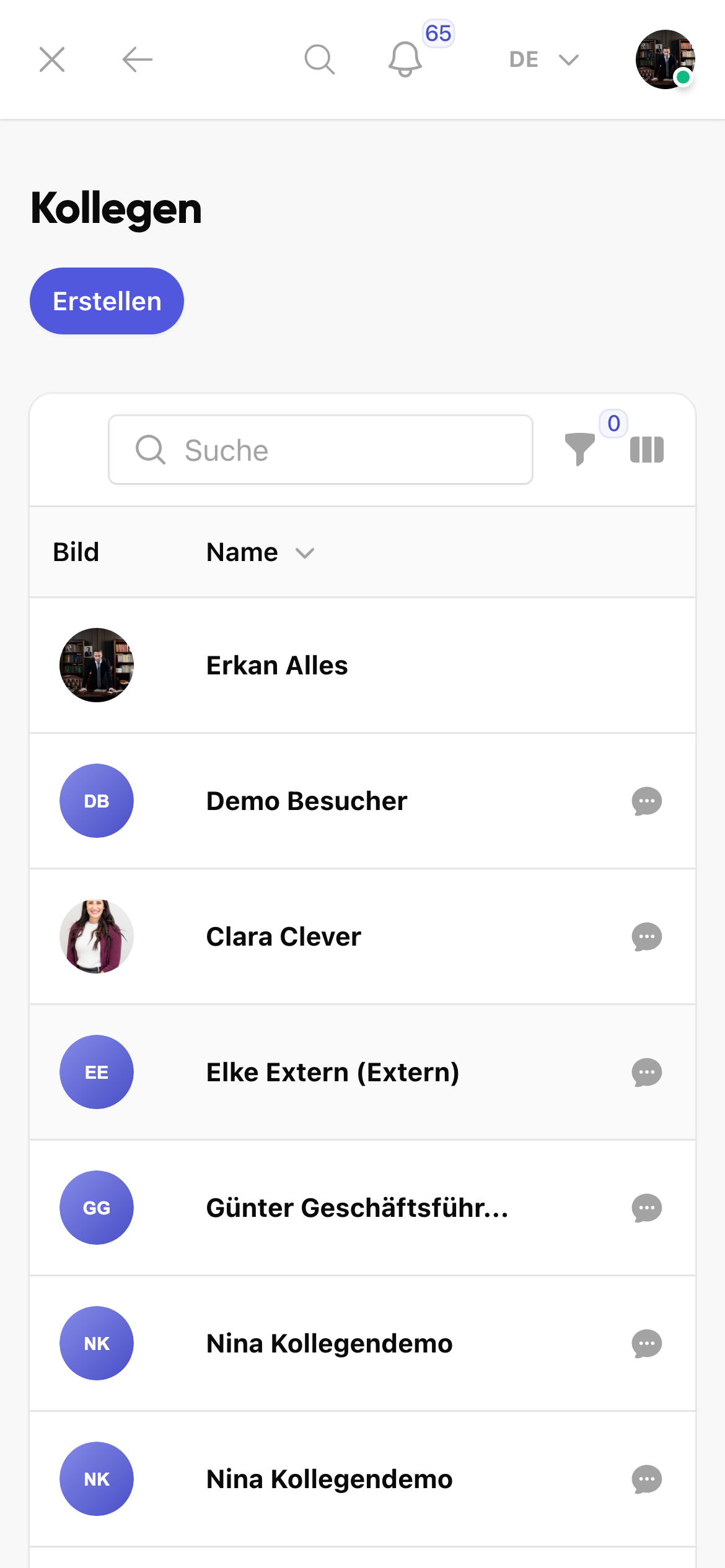Open the Kollegen entry Erkan Alles

pyautogui.click(x=277, y=665)
